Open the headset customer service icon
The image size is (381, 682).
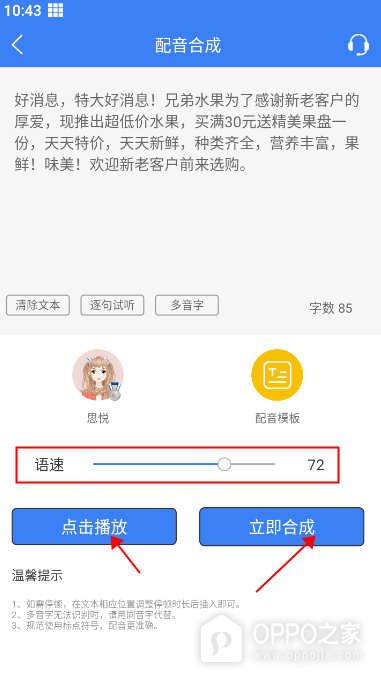[358, 45]
